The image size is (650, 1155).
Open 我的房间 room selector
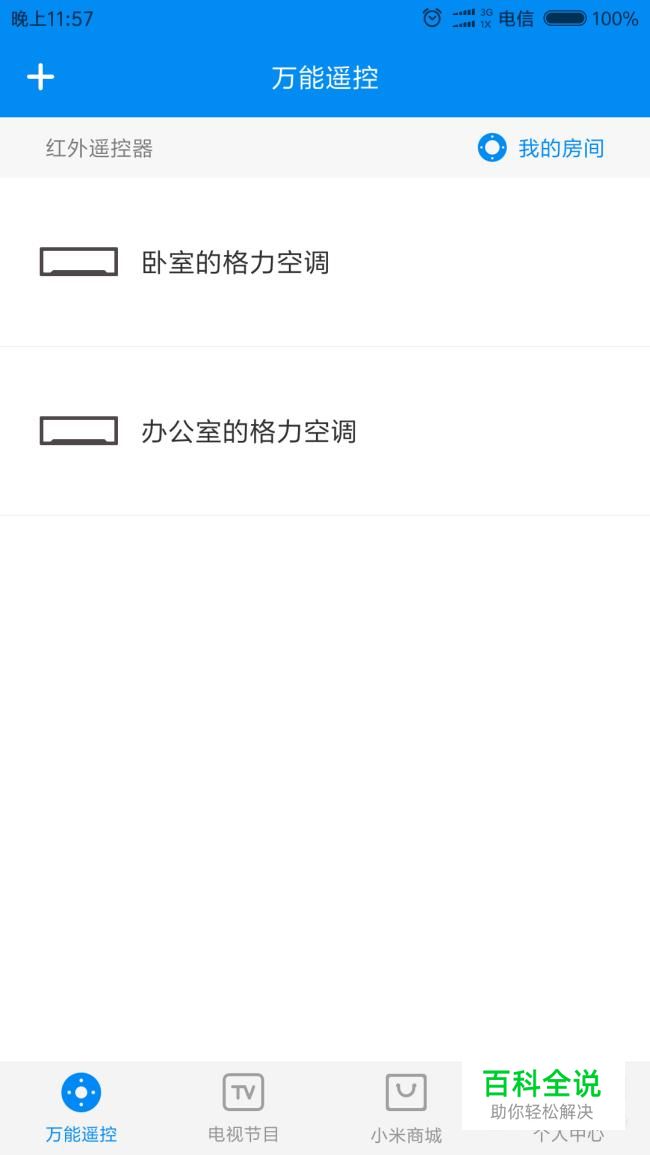tap(541, 148)
